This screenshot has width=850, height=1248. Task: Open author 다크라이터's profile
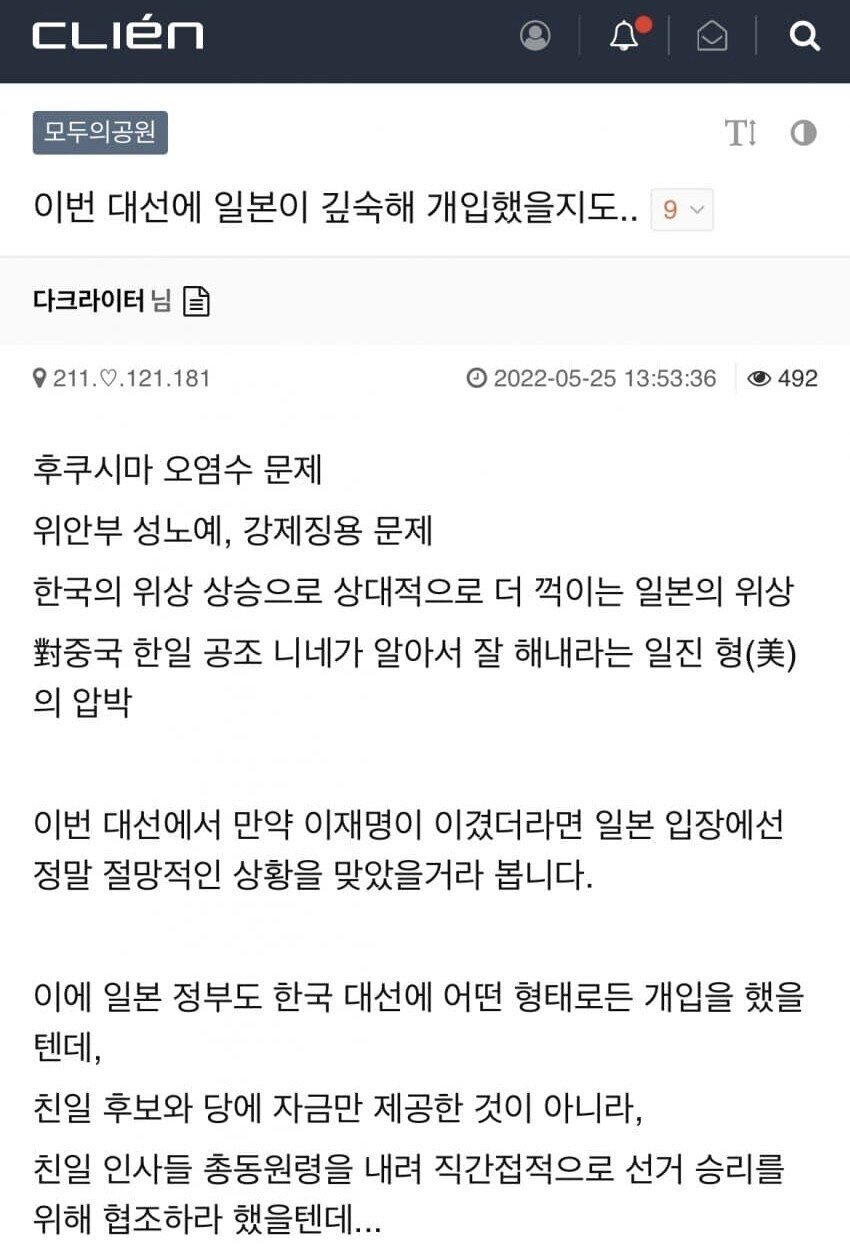click(x=89, y=300)
